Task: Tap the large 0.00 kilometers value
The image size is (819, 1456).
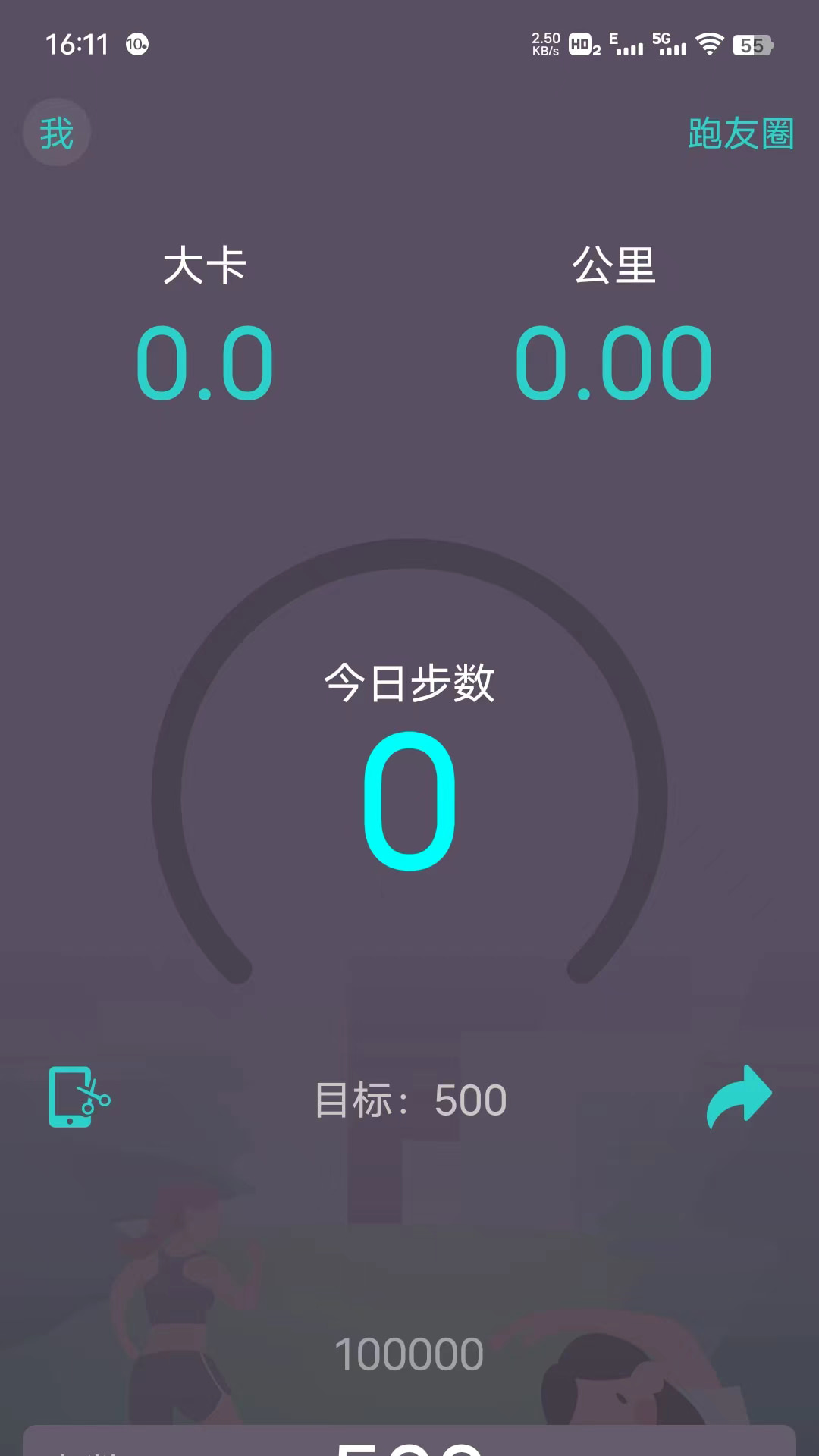Action: pyautogui.click(x=614, y=364)
